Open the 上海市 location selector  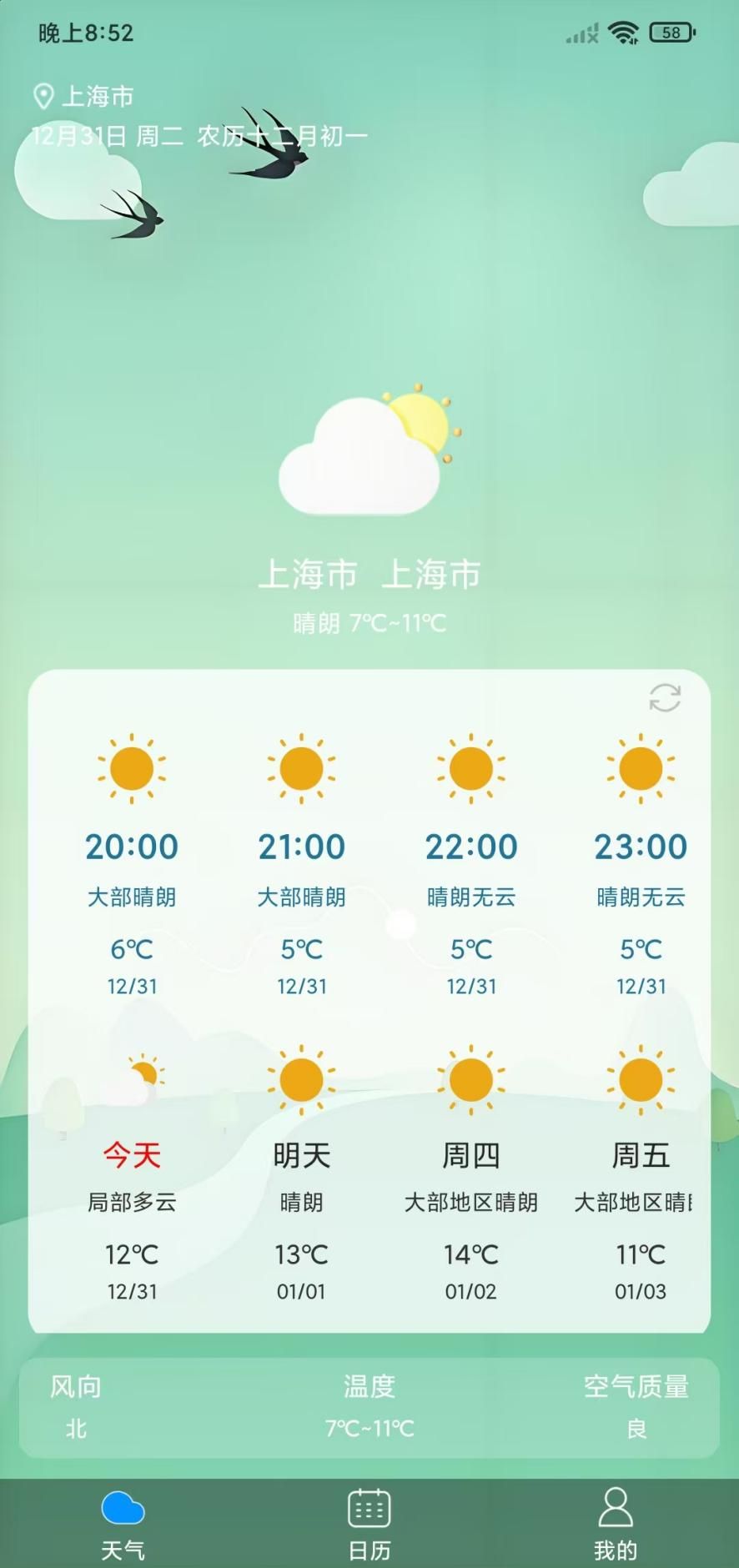point(83,97)
